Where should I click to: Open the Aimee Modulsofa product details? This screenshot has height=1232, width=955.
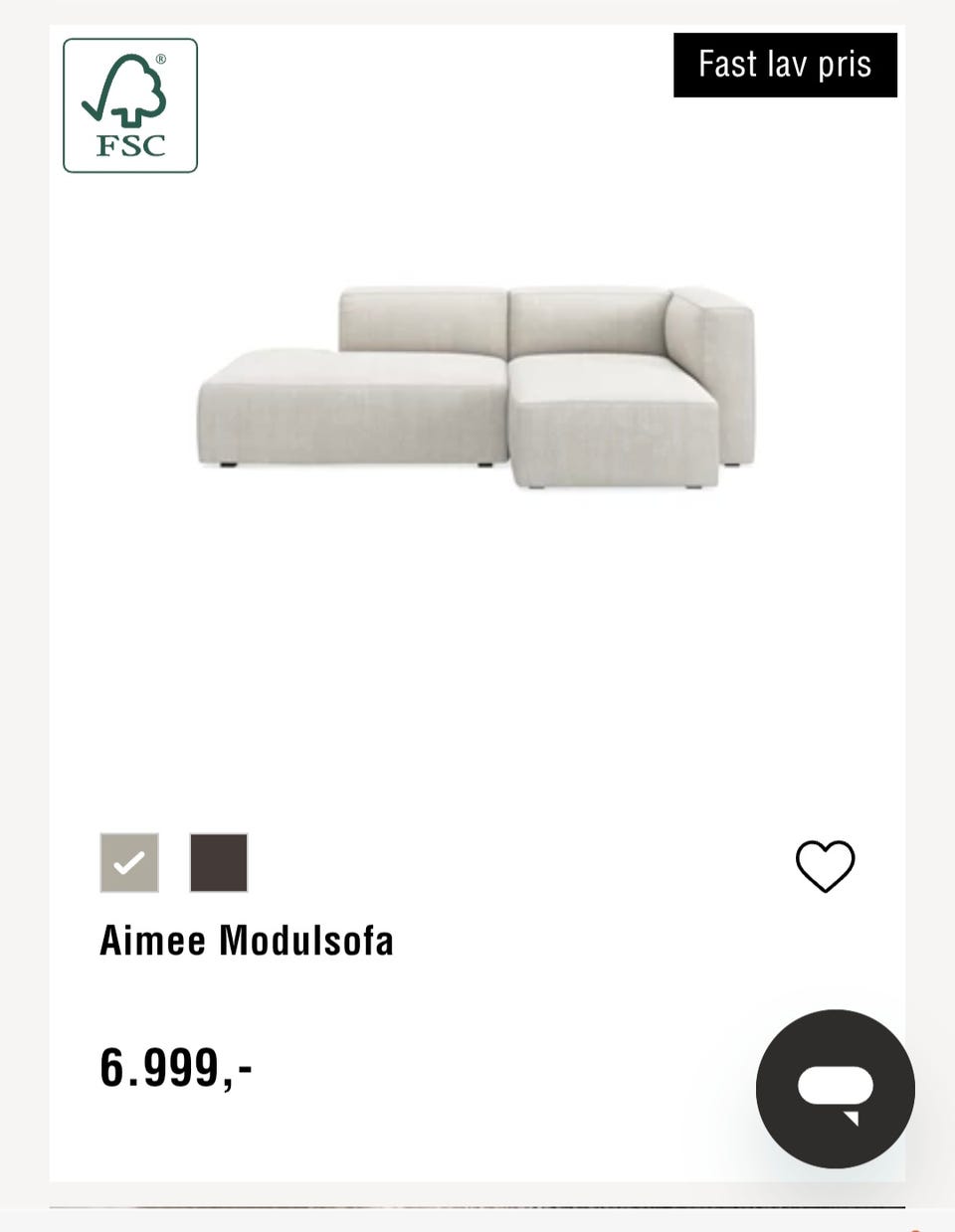point(248,940)
